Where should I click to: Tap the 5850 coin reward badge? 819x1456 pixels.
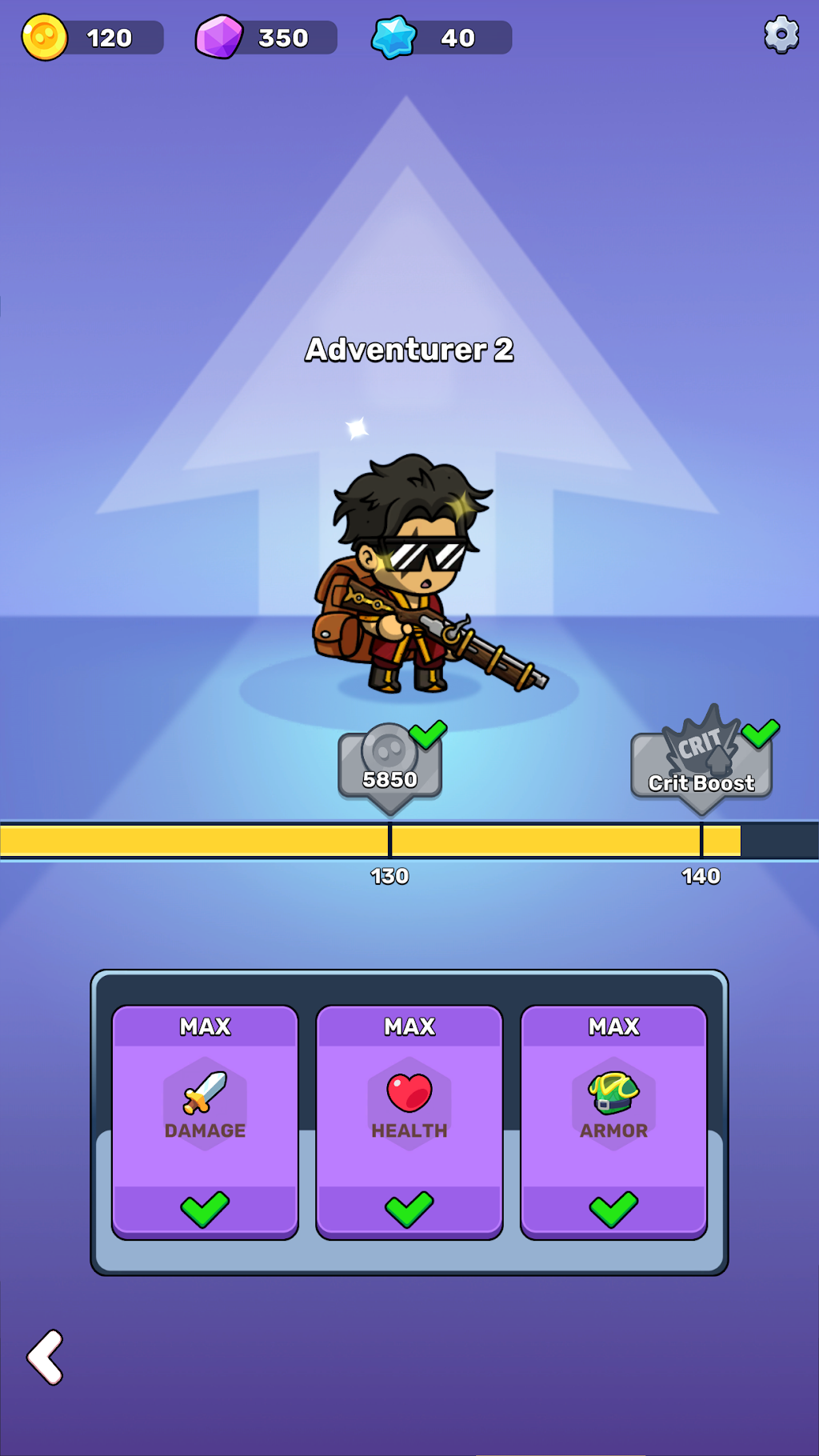390,765
